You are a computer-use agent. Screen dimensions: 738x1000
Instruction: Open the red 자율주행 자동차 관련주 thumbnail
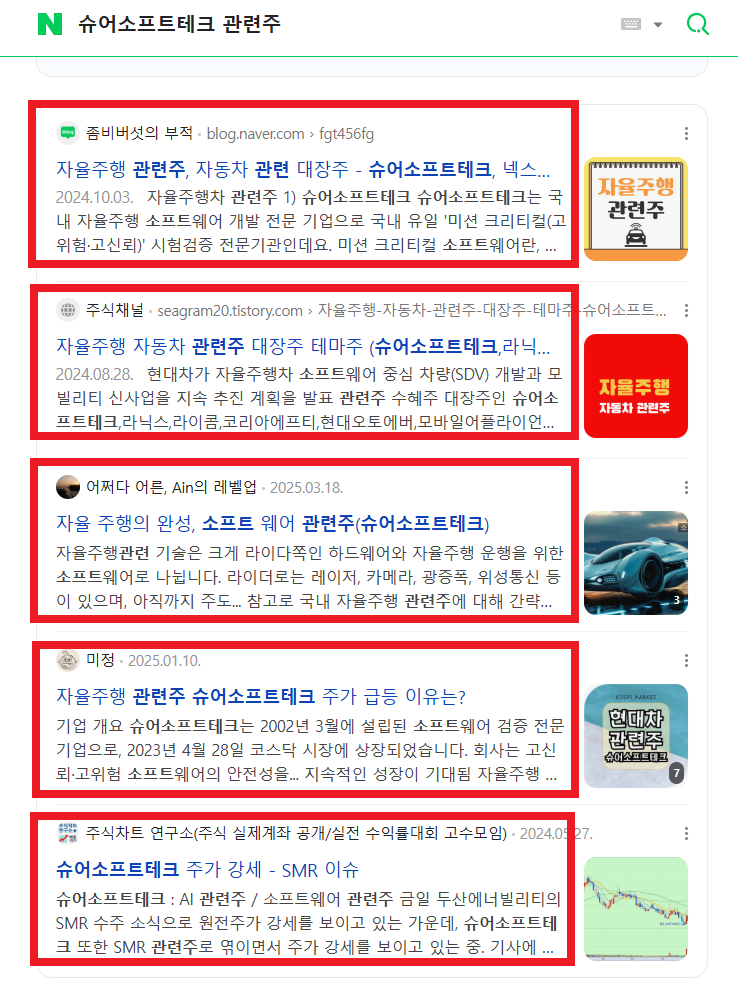point(635,386)
